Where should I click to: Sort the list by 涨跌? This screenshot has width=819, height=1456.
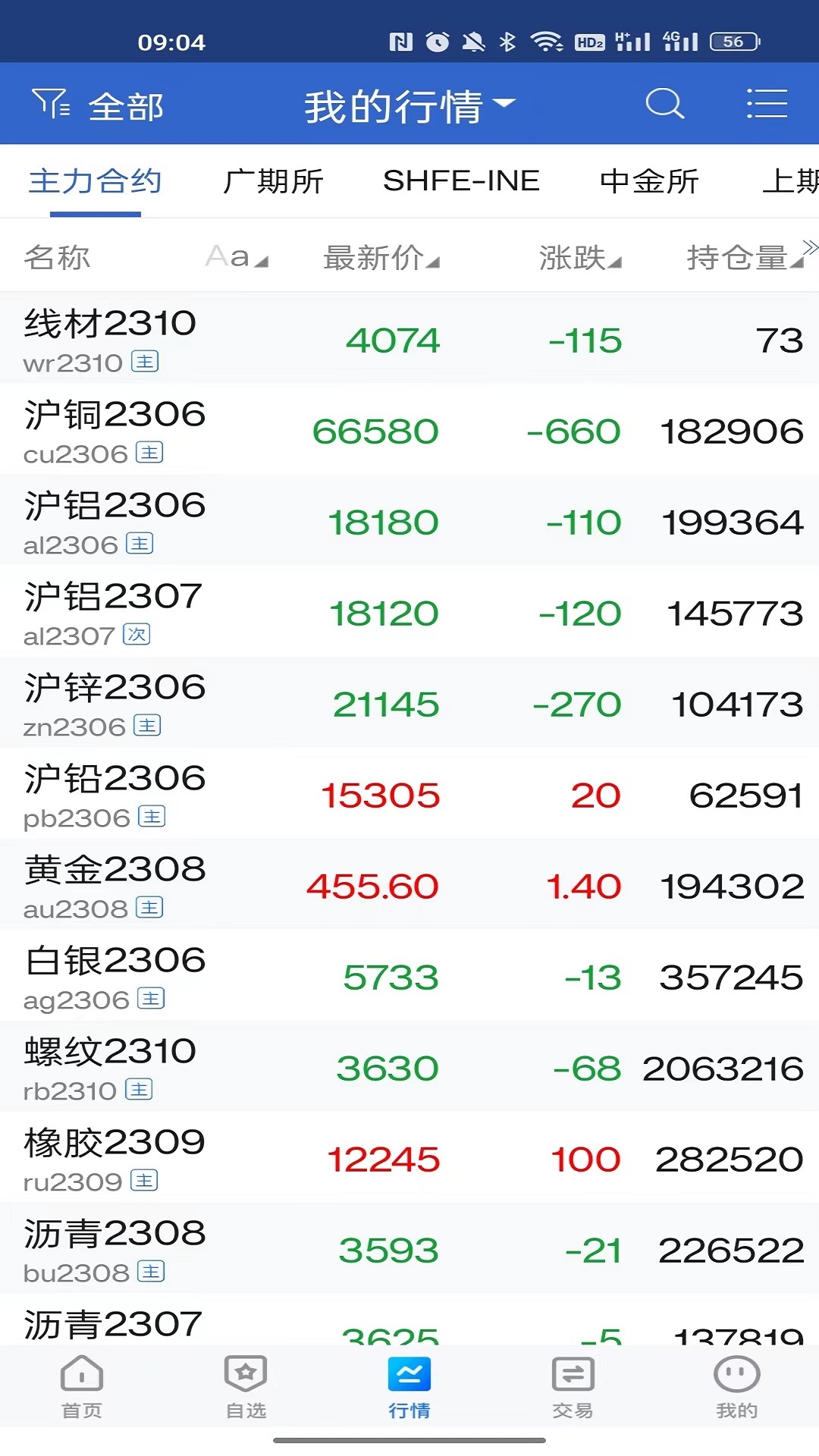click(x=580, y=258)
